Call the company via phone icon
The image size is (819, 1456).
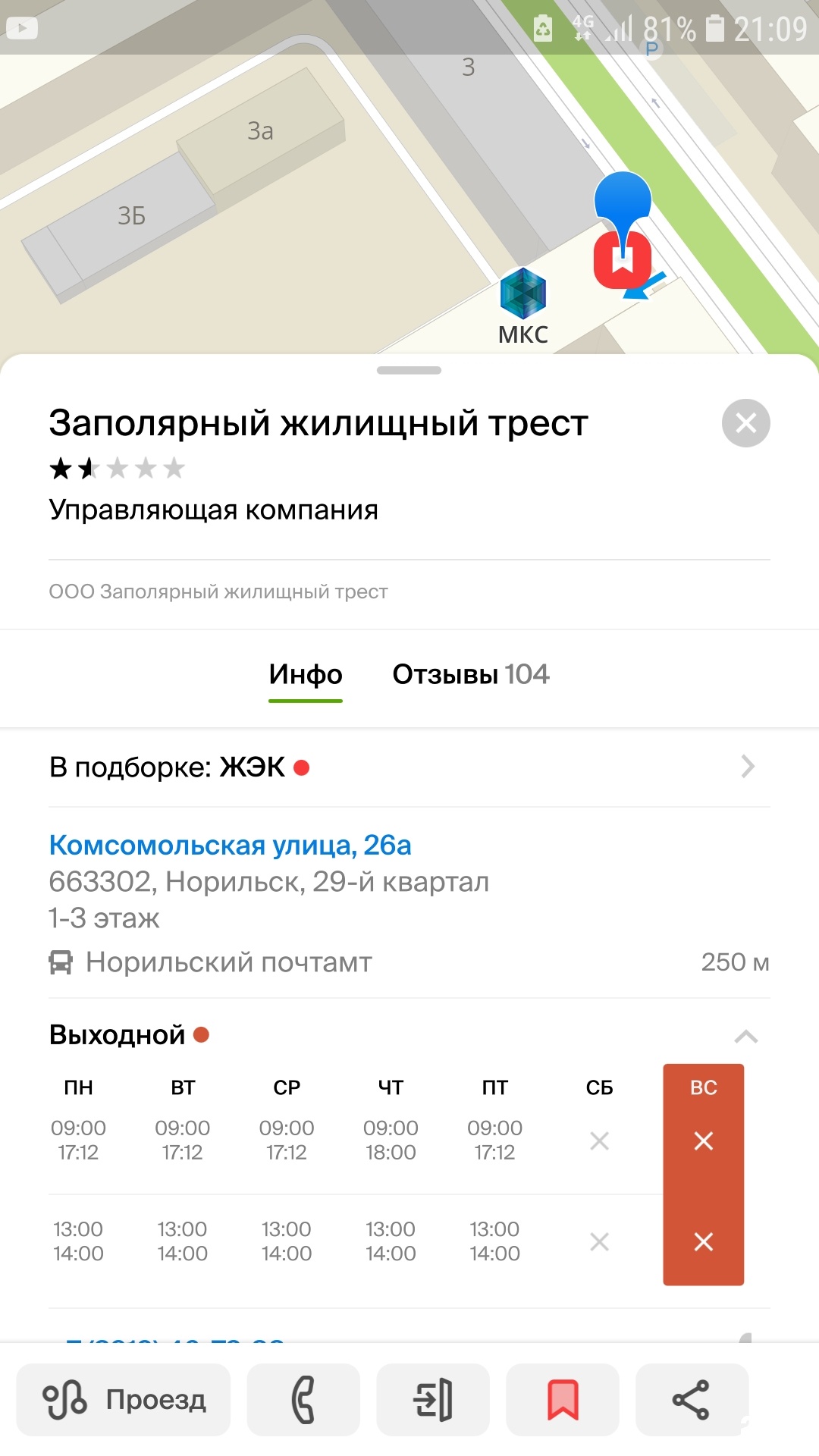click(x=303, y=1400)
